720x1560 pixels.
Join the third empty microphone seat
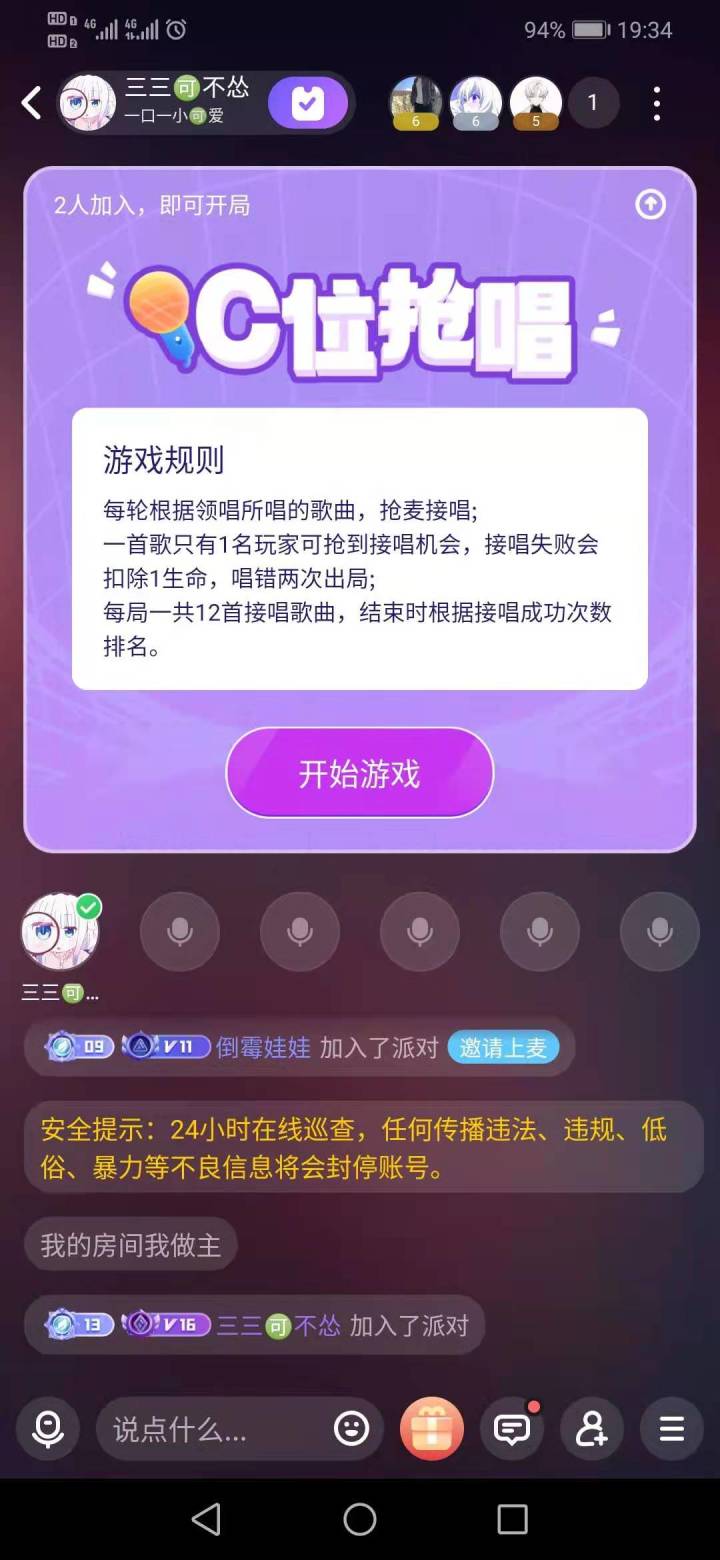tap(420, 931)
